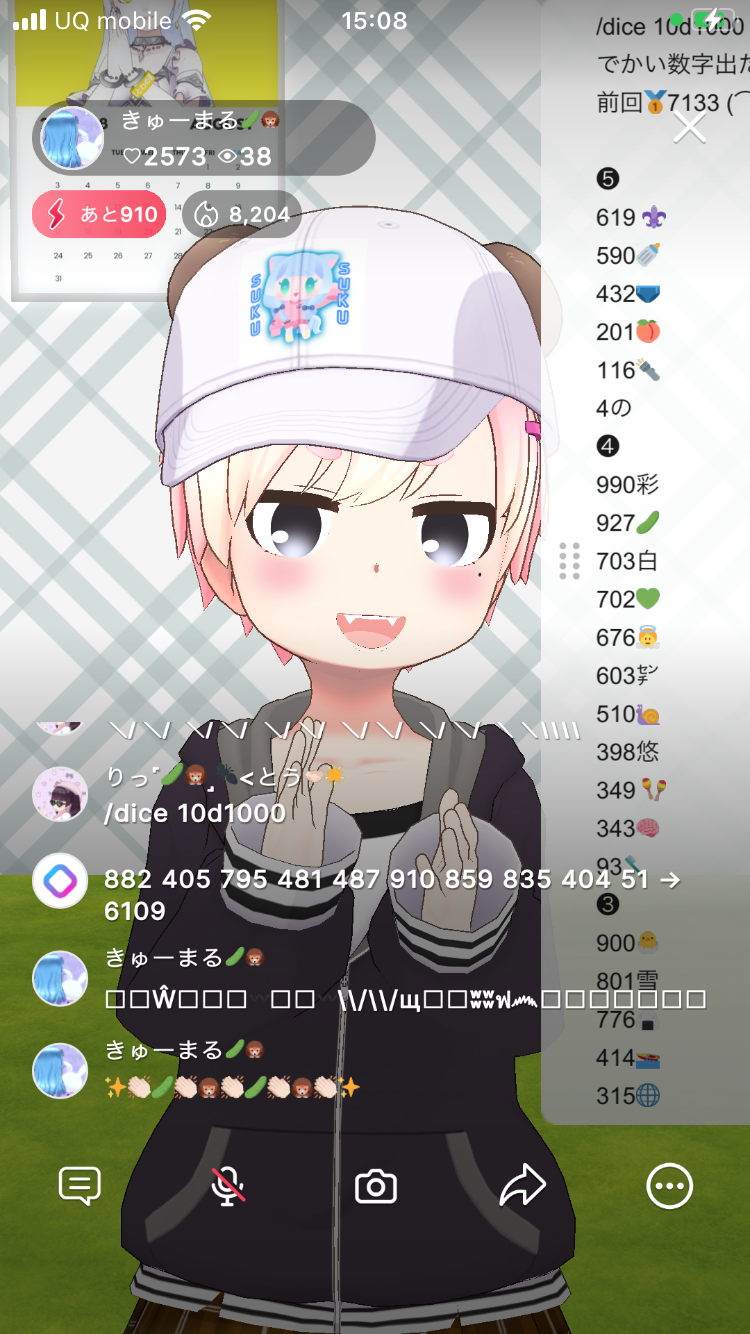Viewport: 750px width, 1334px height.
Task: Share this live stream
Action: pos(522,1187)
